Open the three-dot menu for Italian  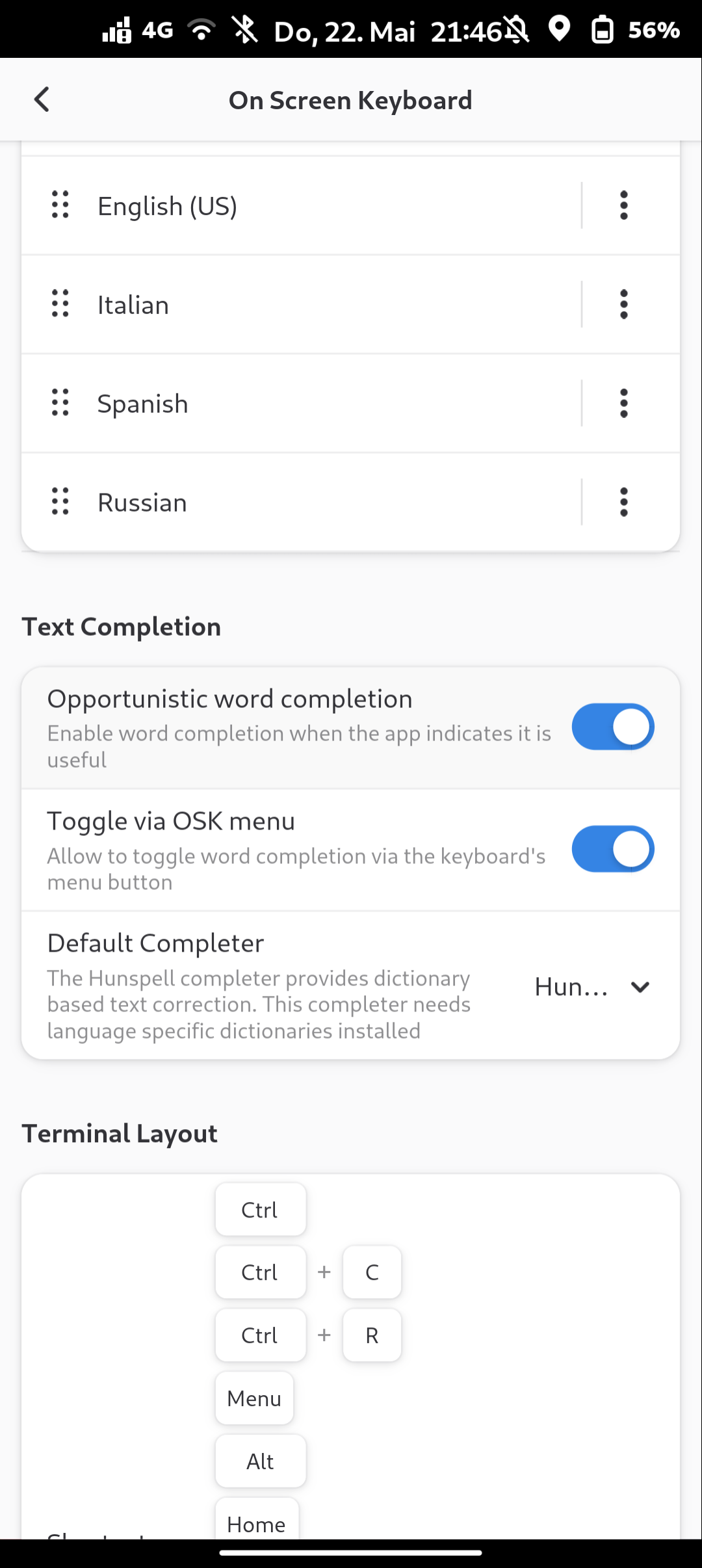[624, 304]
